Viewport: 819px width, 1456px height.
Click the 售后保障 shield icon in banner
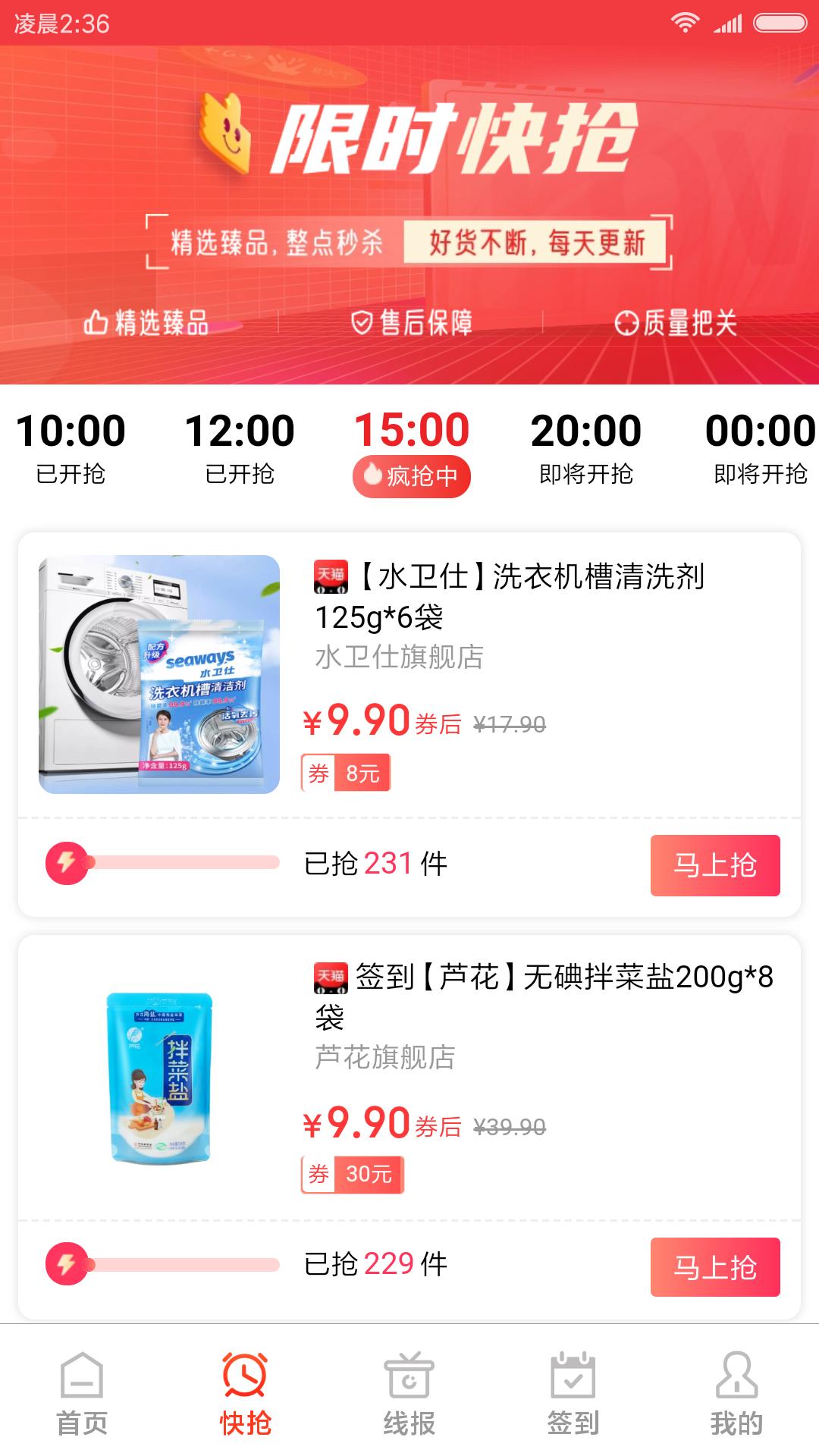pos(362,322)
